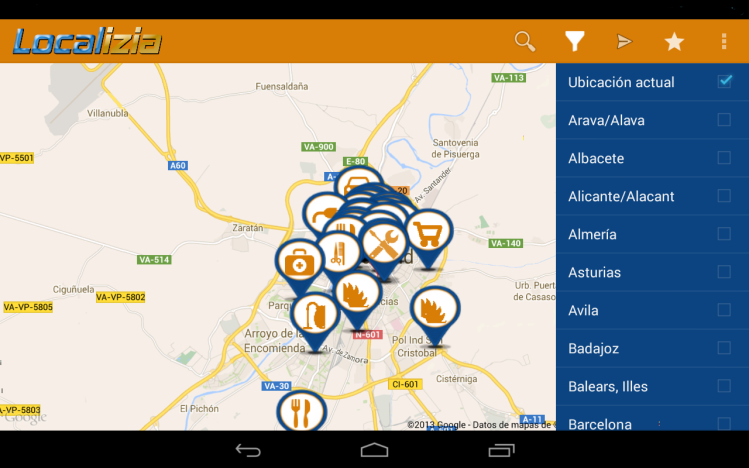Tap the navigation arrow icon
Screen dimensions: 749x468
point(624,42)
